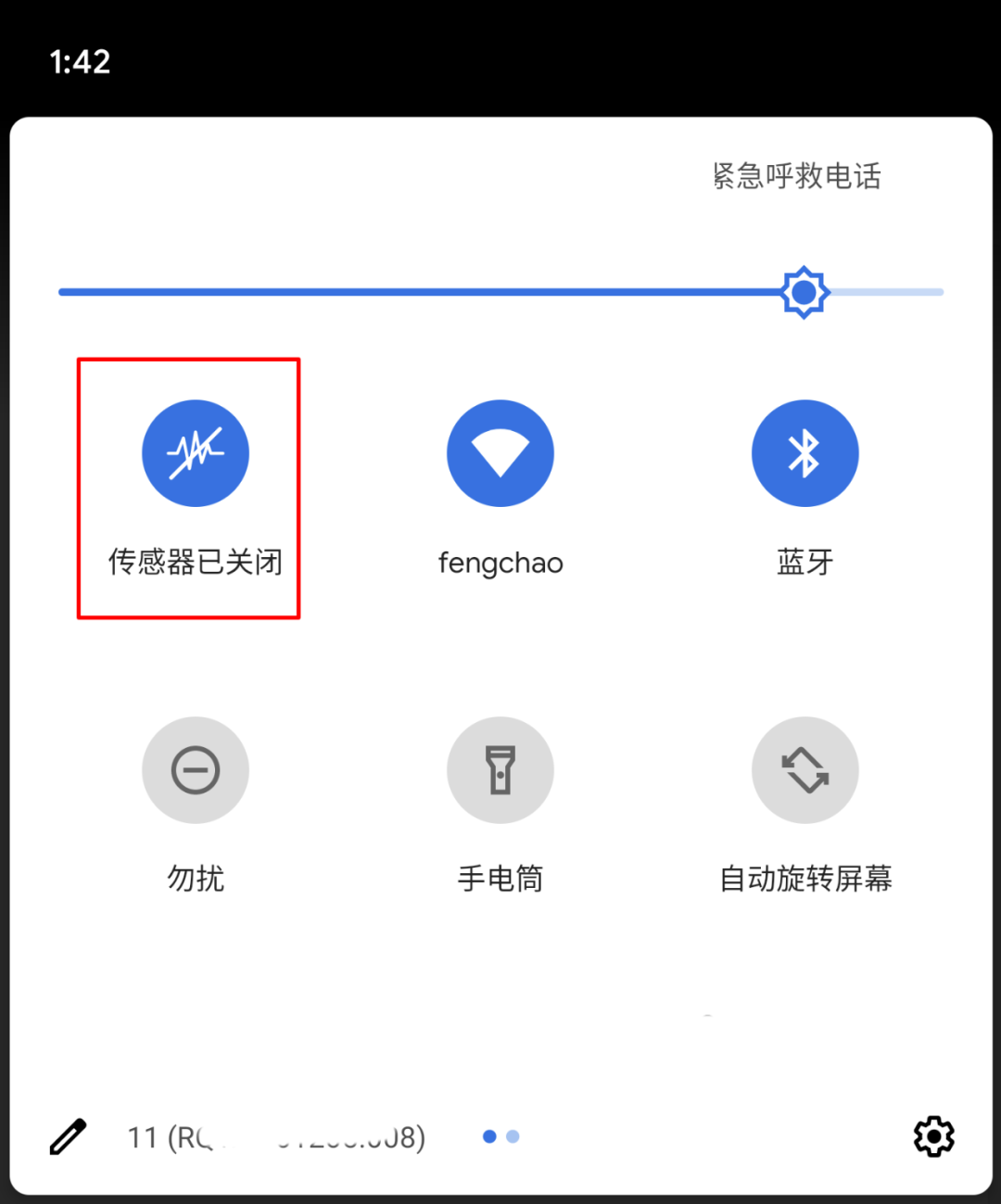
Task: Toggle the 传感器已关闭 sensors-off tile
Action: pos(196,453)
